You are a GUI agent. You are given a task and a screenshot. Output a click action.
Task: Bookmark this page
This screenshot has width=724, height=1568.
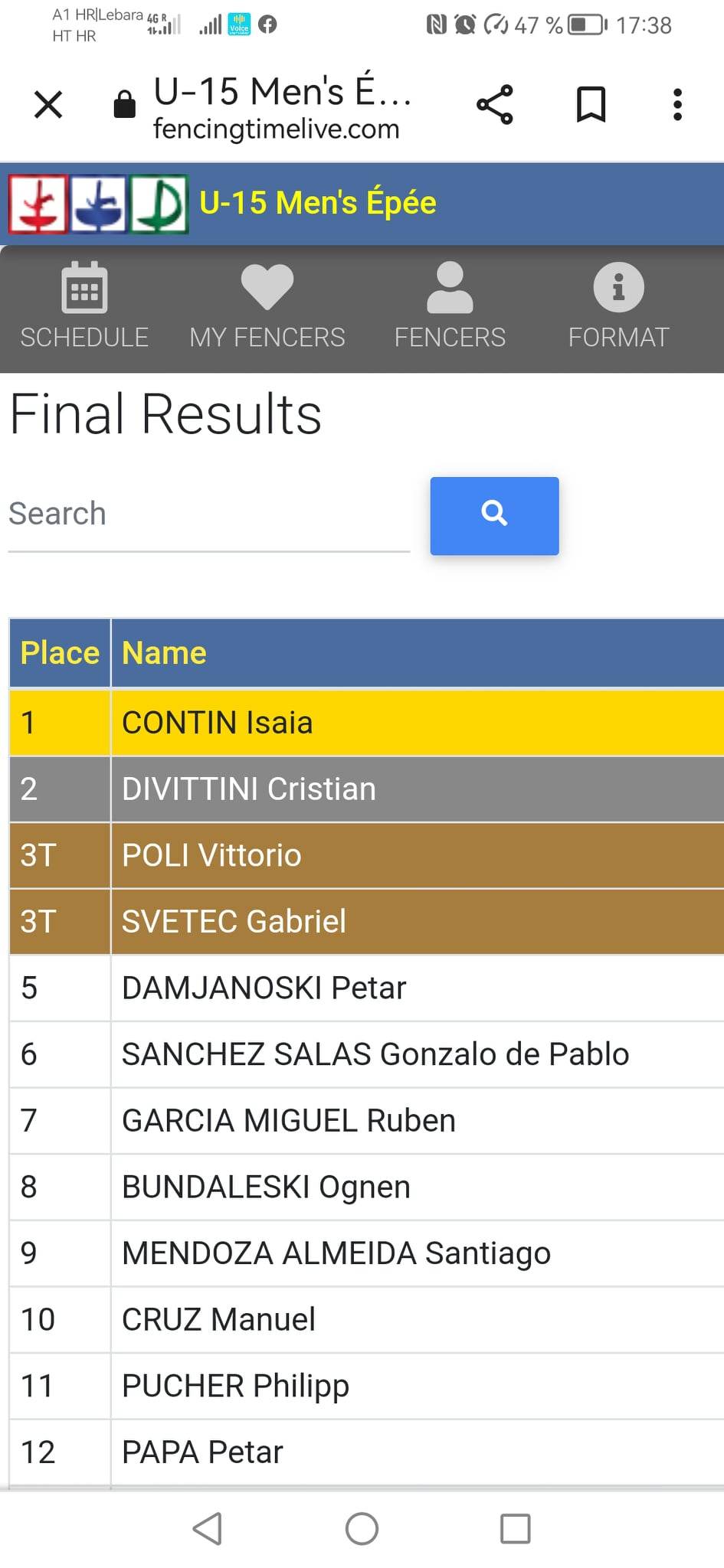pos(591,105)
